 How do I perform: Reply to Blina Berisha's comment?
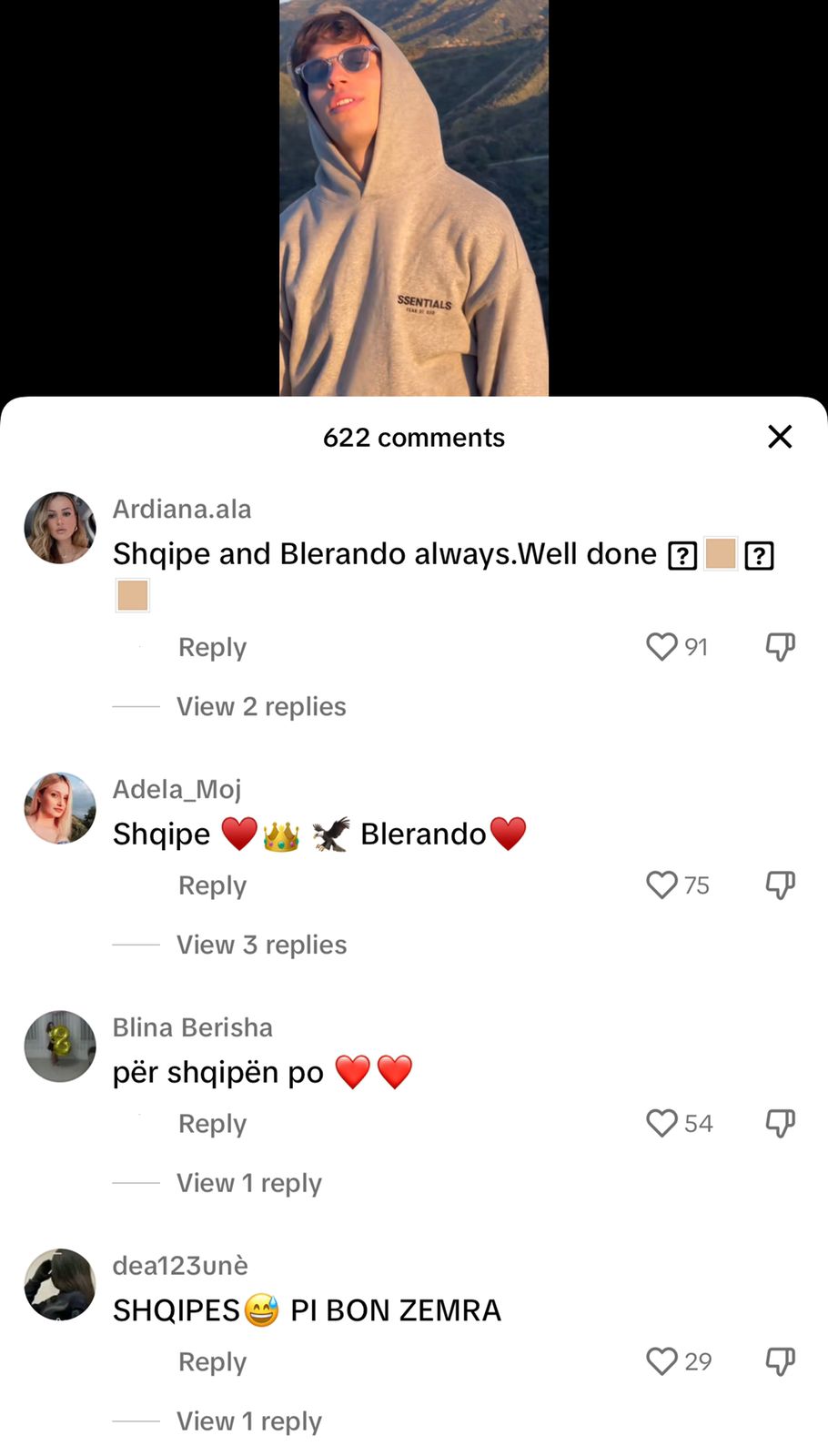click(212, 1124)
